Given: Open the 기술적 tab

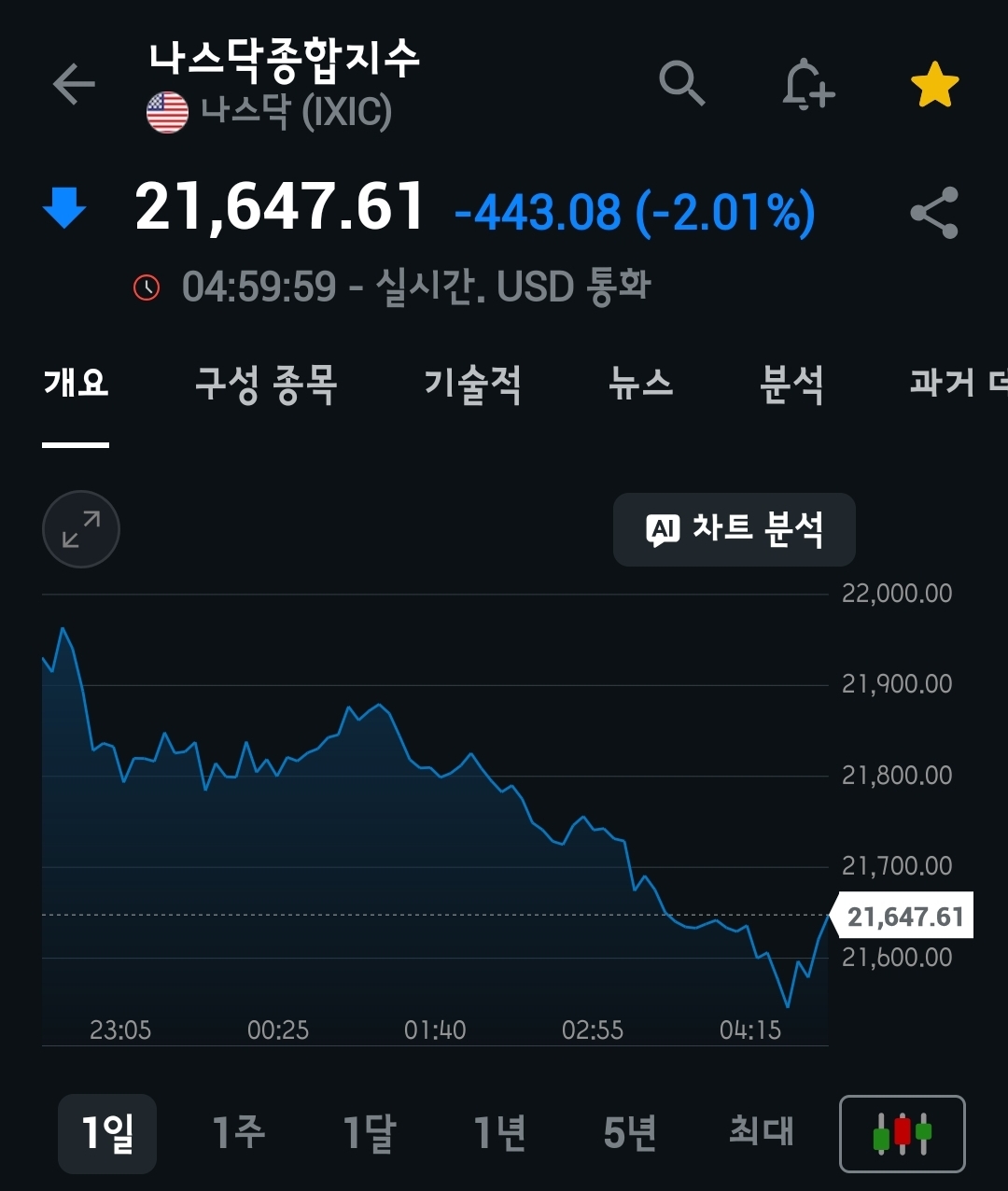Looking at the screenshot, I should click(x=472, y=384).
